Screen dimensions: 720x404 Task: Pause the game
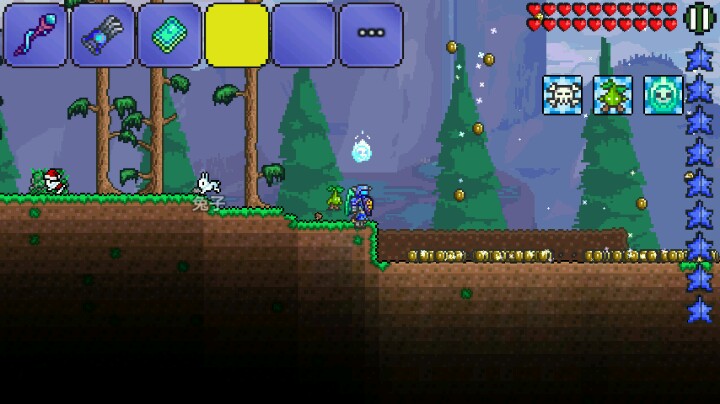tap(701, 17)
